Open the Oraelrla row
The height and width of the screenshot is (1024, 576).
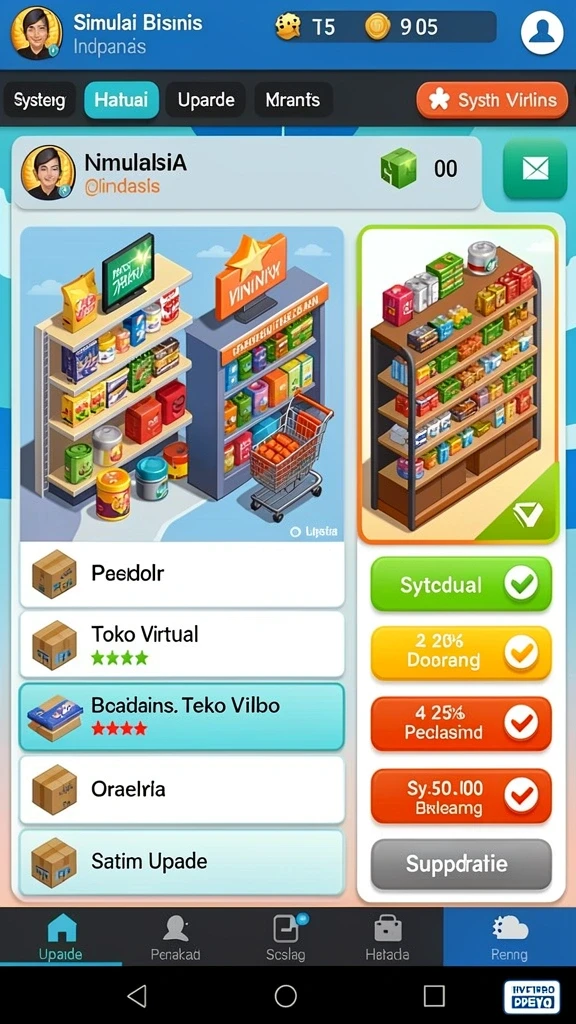click(182, 790)
